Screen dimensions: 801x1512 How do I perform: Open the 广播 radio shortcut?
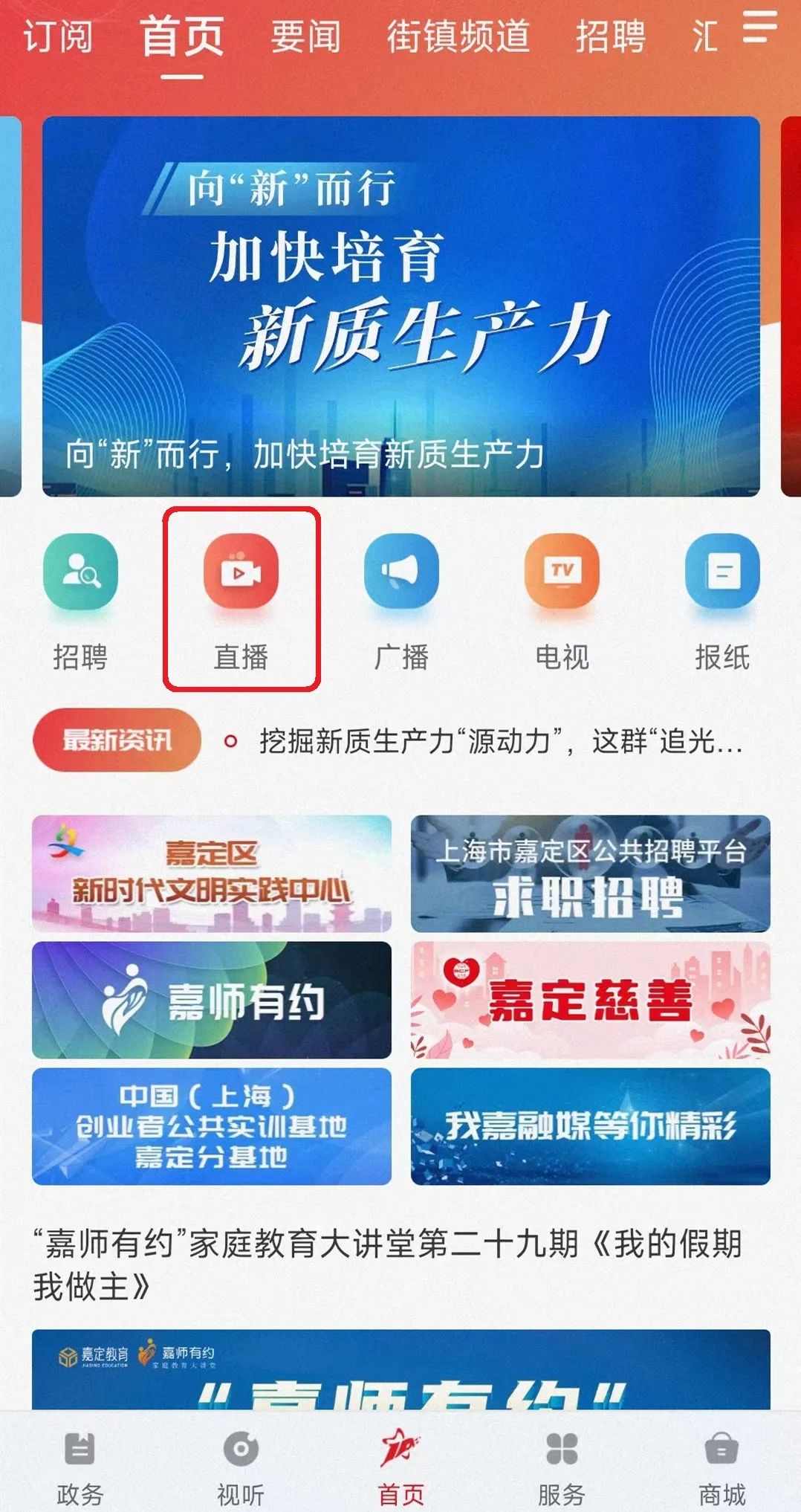[401, 598]
